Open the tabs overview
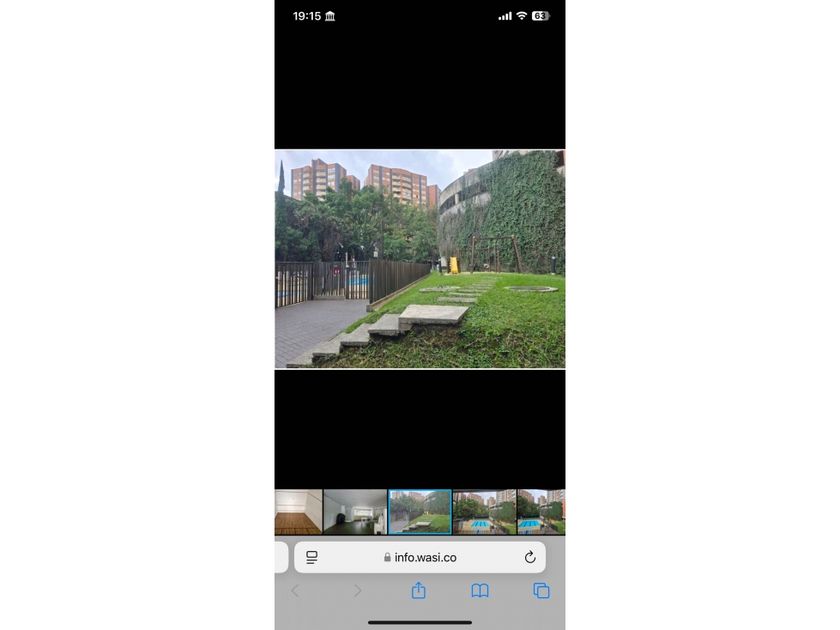840x630 pixels. click(x=542, y=590)
